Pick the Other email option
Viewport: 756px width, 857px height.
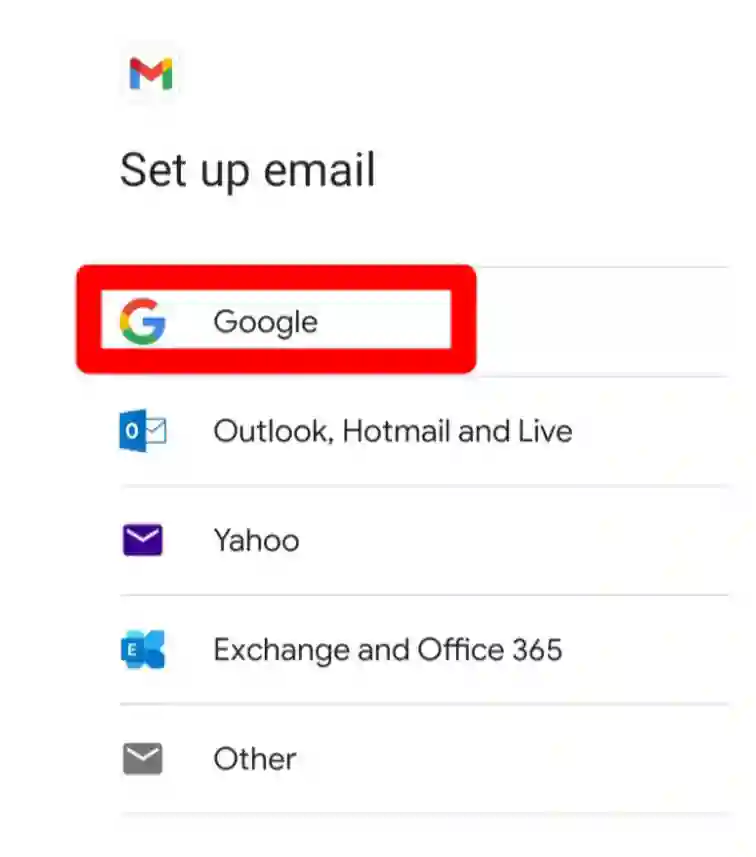point(254,759)
